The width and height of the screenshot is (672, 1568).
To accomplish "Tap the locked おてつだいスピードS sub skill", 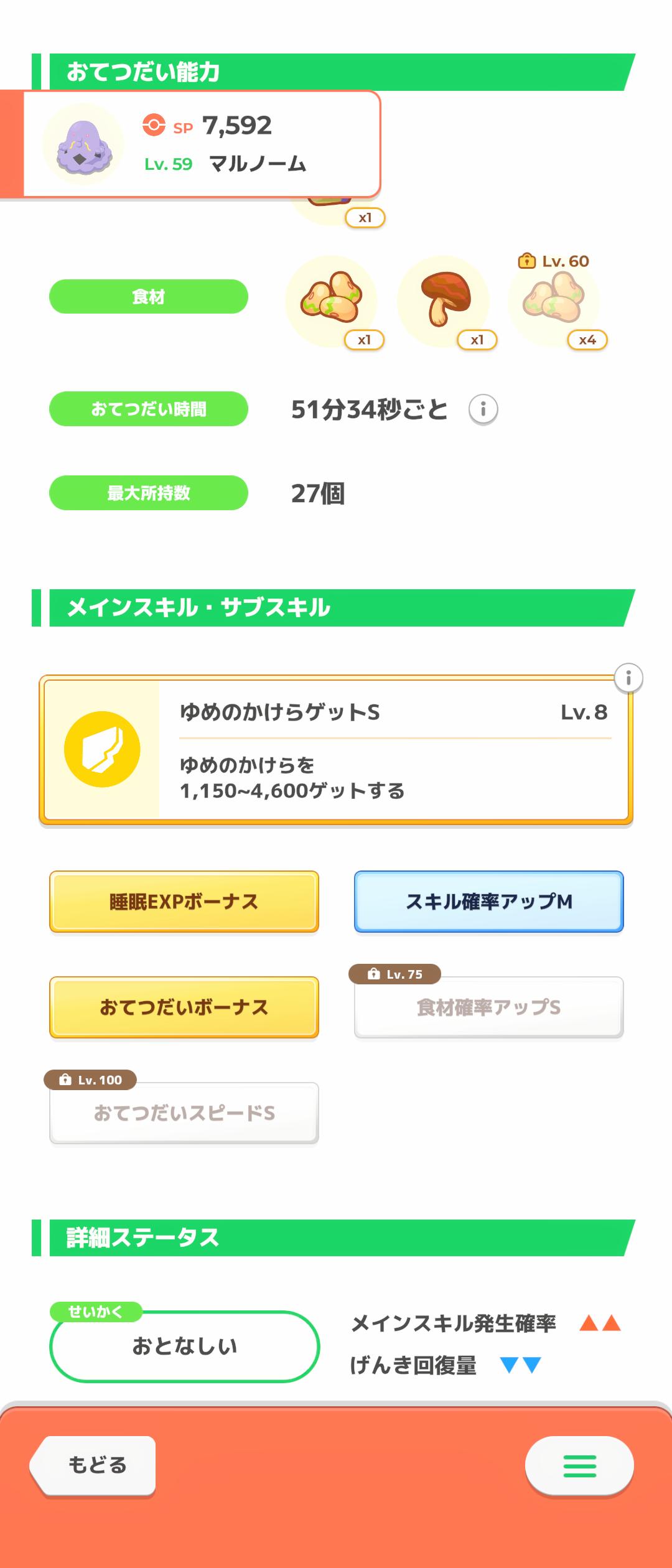I will tap(184, 1113).
